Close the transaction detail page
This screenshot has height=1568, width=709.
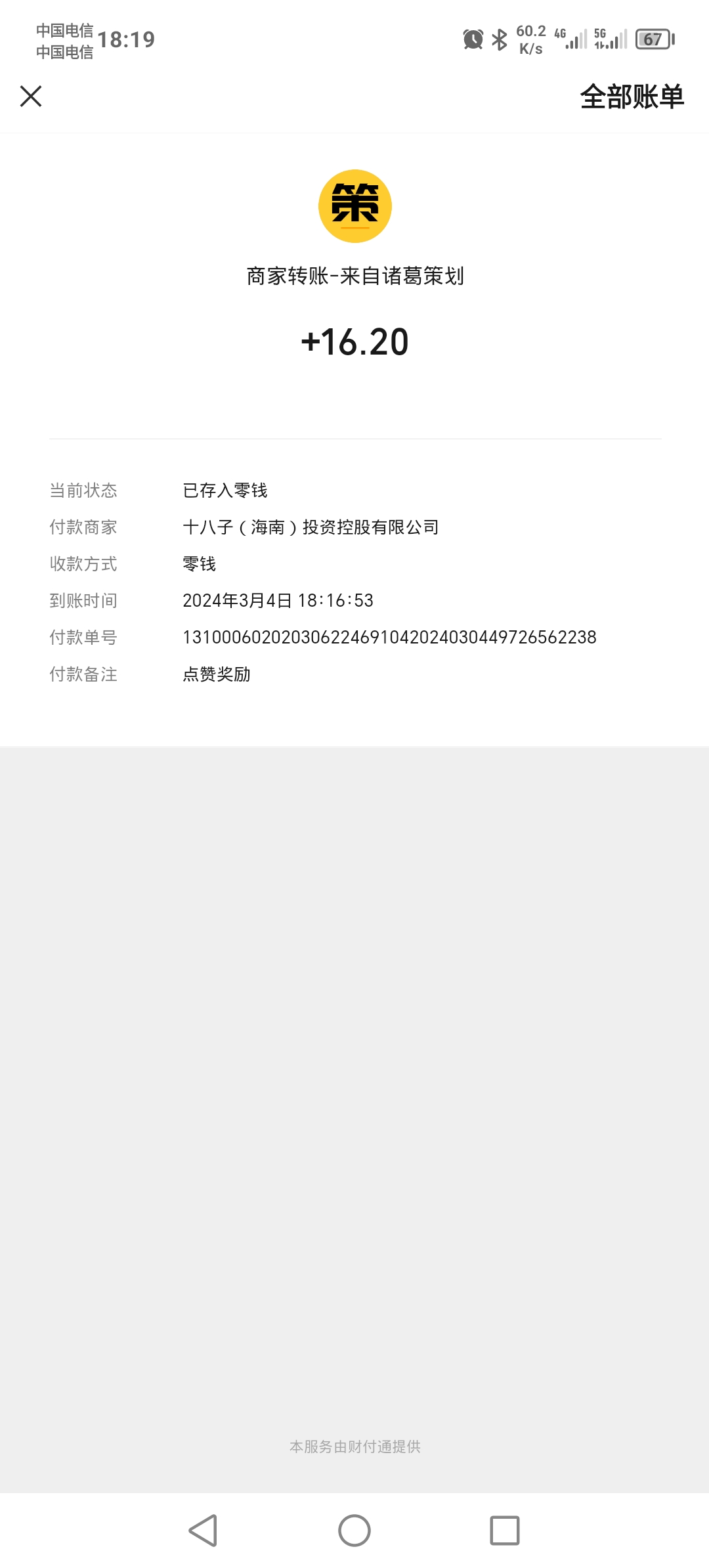[31, 97]
